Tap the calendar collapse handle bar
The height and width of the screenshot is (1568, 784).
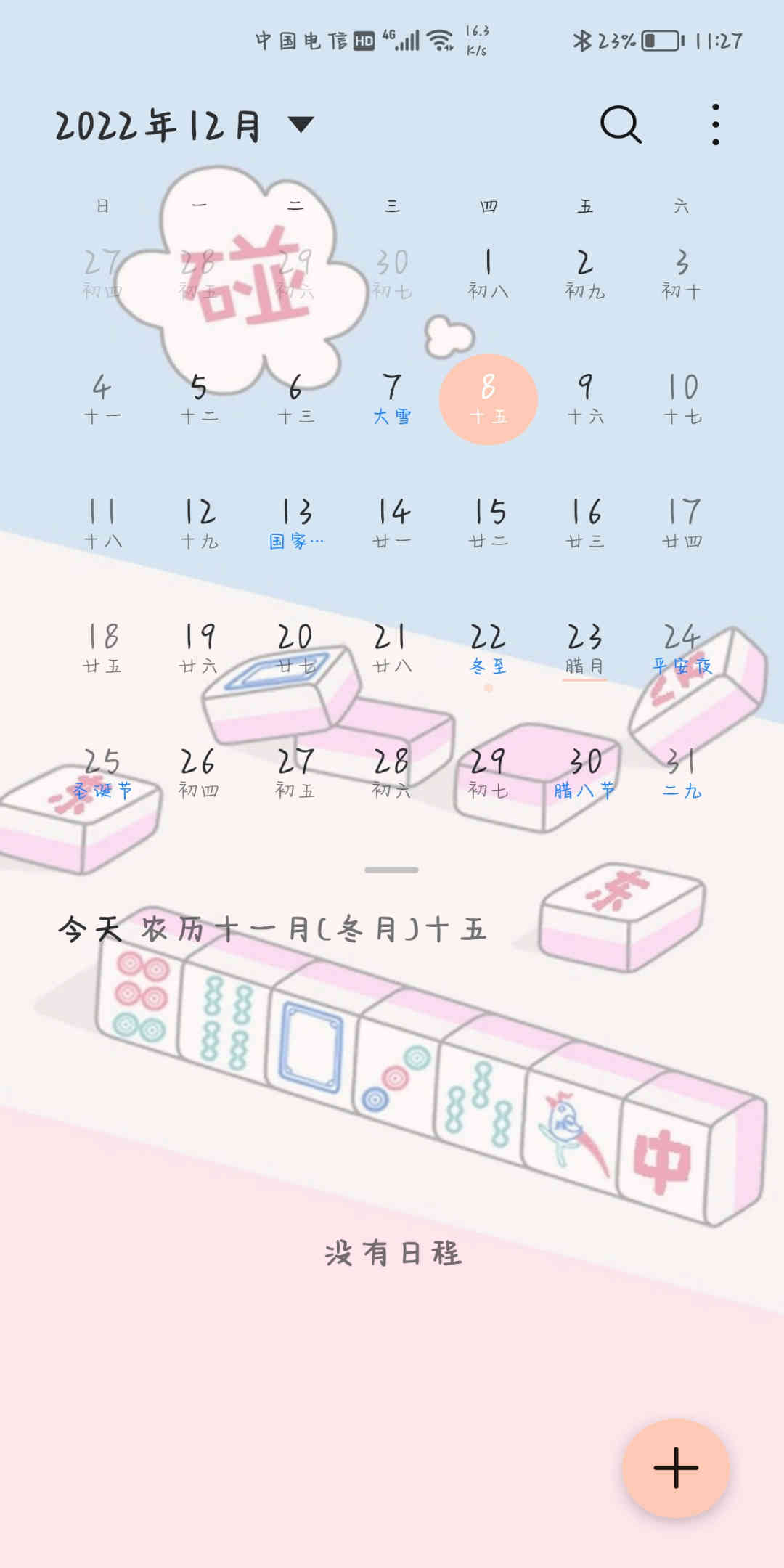click(x=392, y=870)
